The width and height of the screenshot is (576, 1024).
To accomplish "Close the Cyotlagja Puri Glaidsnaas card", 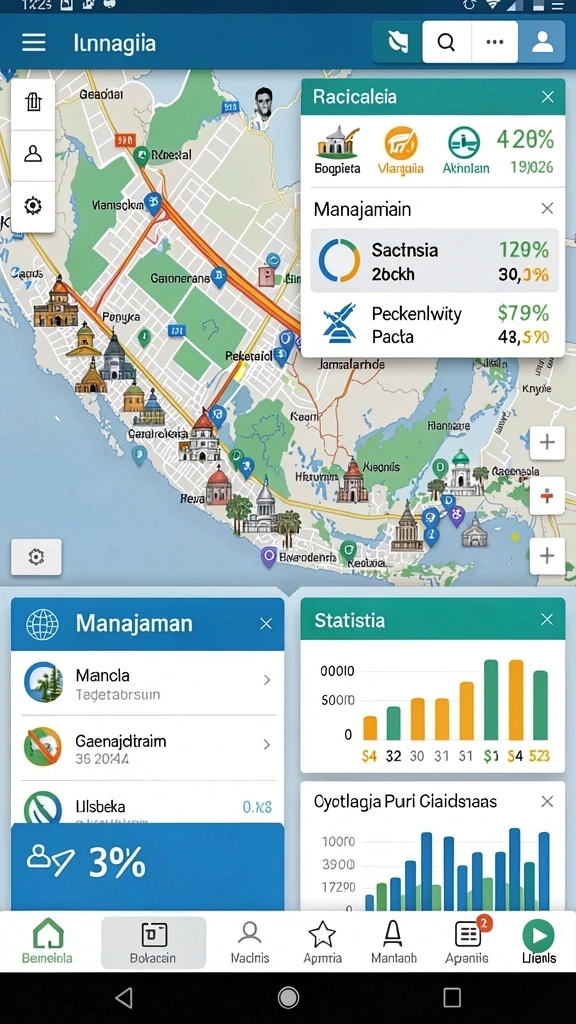I will click(x=547, y=802).
